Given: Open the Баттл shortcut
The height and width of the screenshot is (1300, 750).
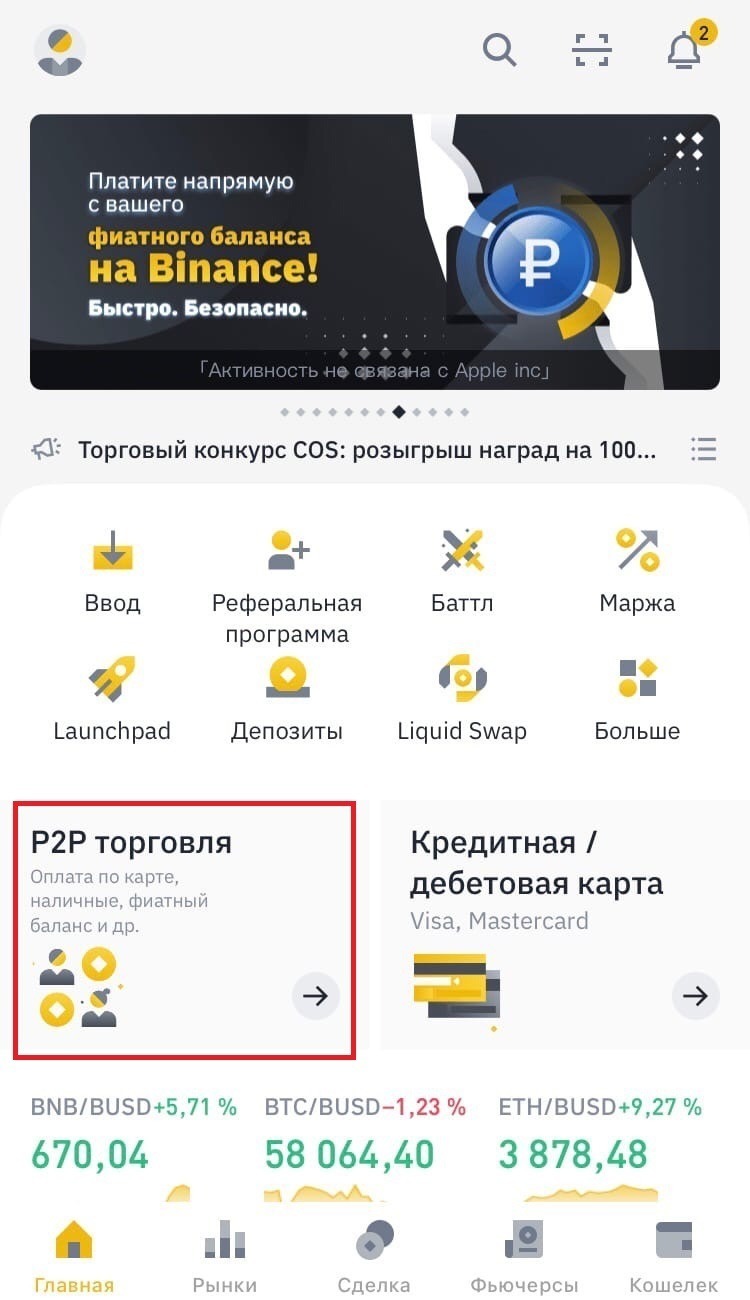Looking at the screenshot, I should click(462, 570).
